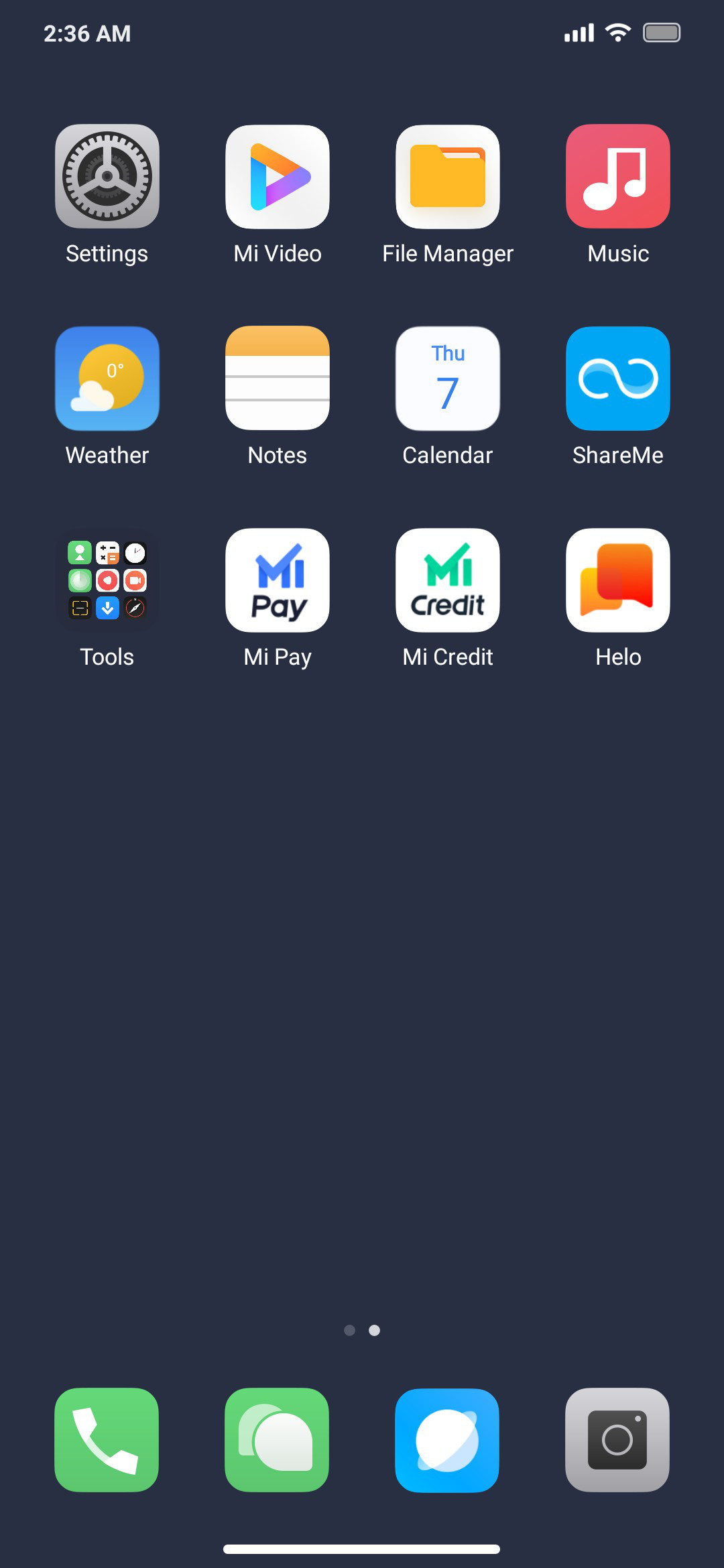This screenshot has height=1568, width=724.
Task: Open File Manager
Action: tap(448, 176)
